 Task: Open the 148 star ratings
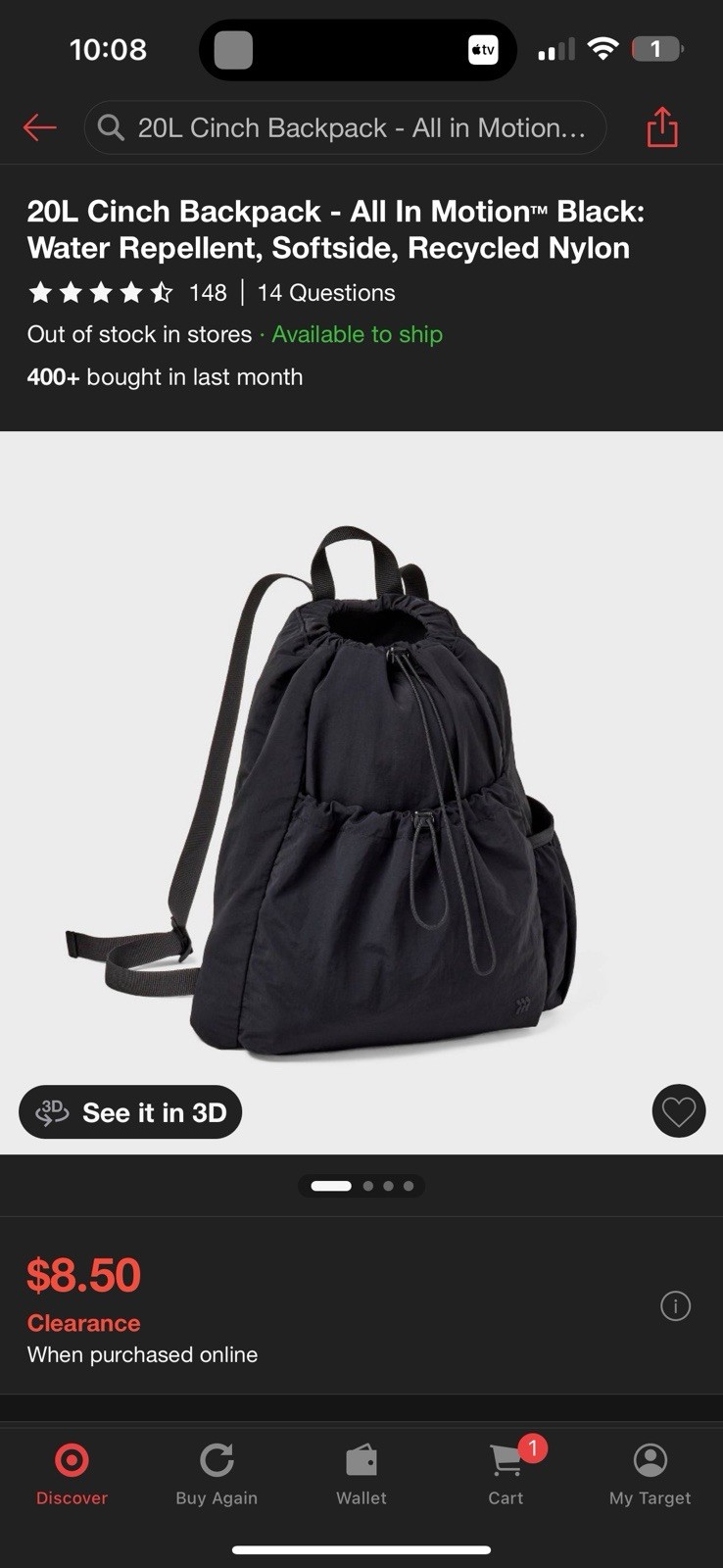coord(127,292)
